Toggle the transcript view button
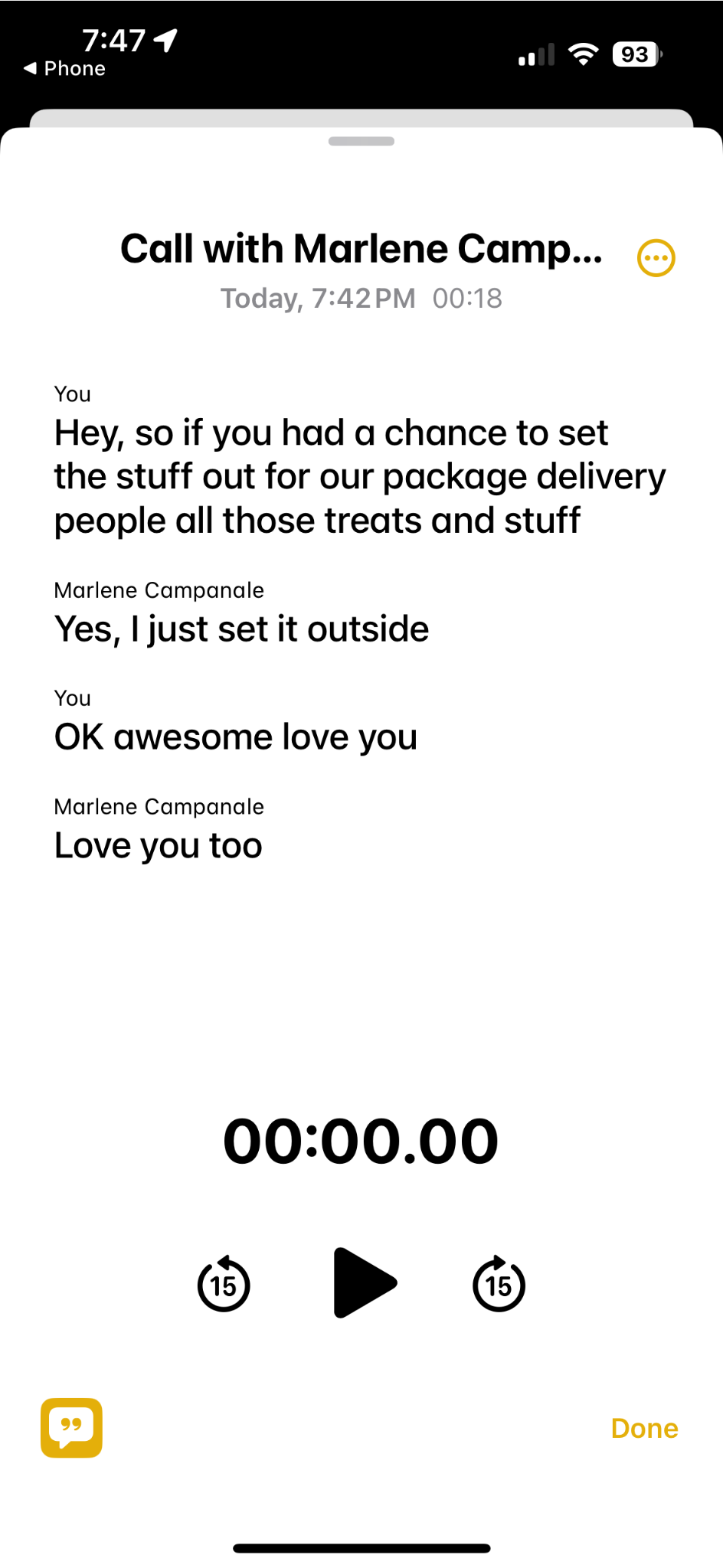Image resolution: width=723 pixels, height=1568 pixels. pyautogui.click(x=71, y=1428)
